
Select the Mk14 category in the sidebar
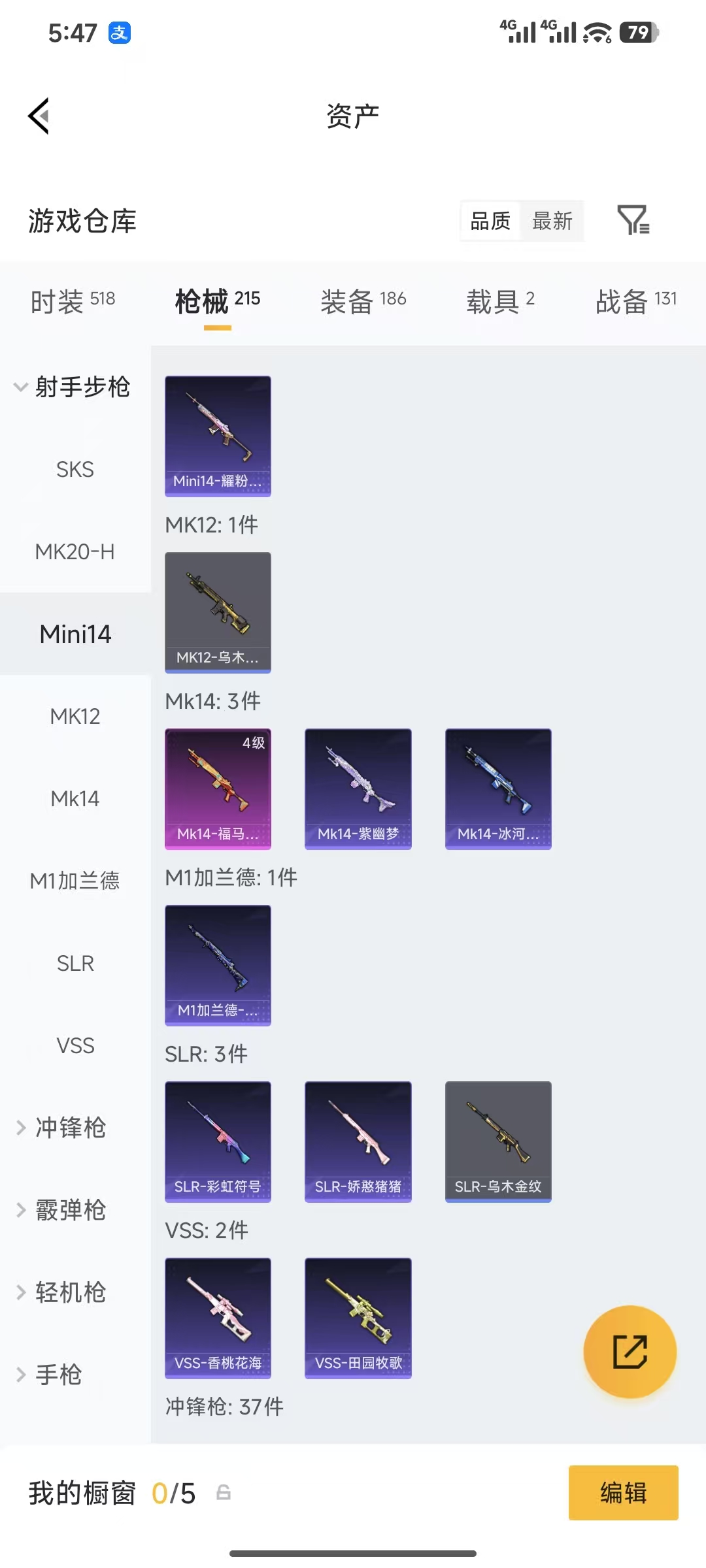pyautogui.click(x=75, y=798)
